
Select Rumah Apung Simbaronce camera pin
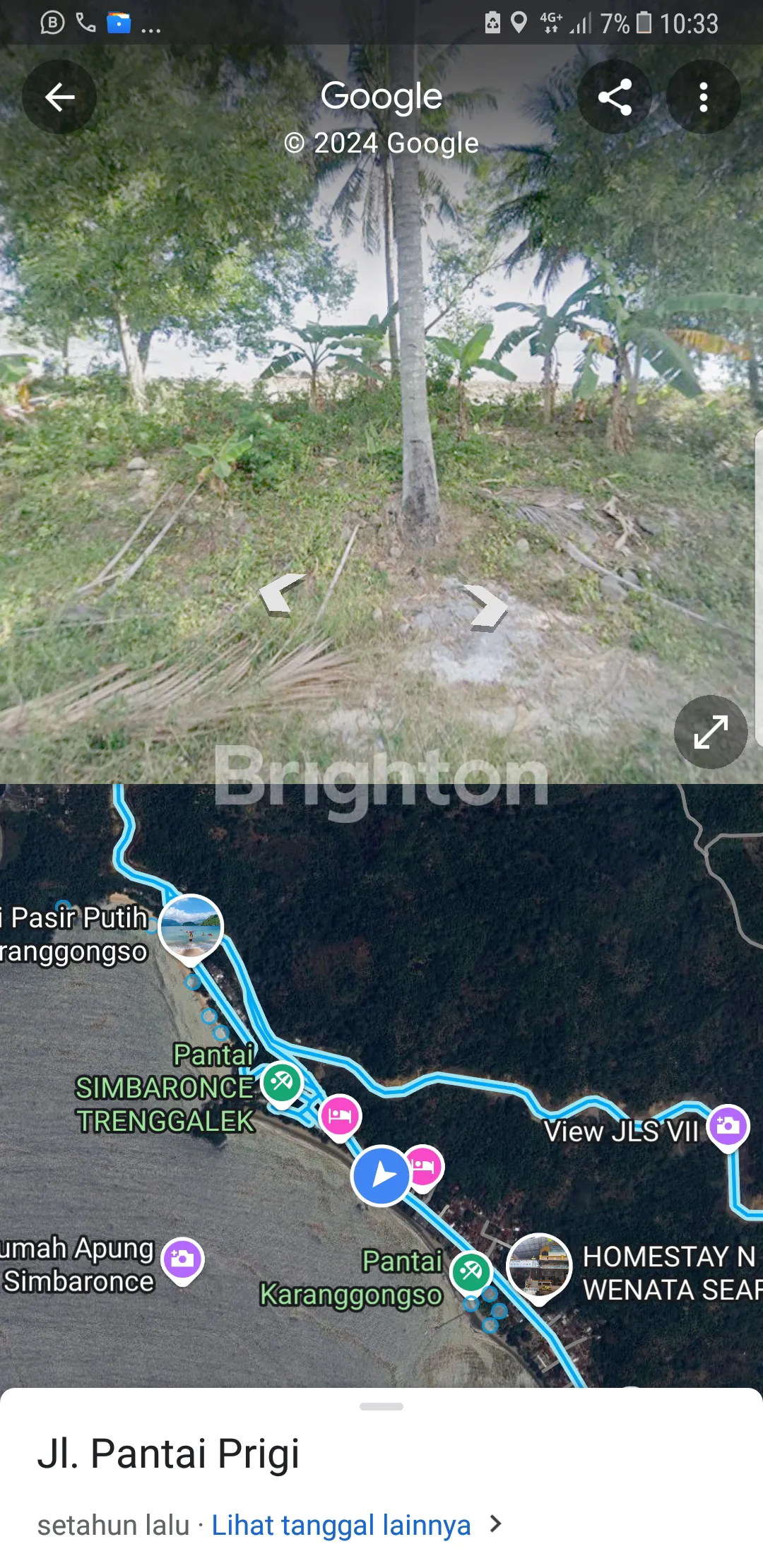tap(182, 1259)
